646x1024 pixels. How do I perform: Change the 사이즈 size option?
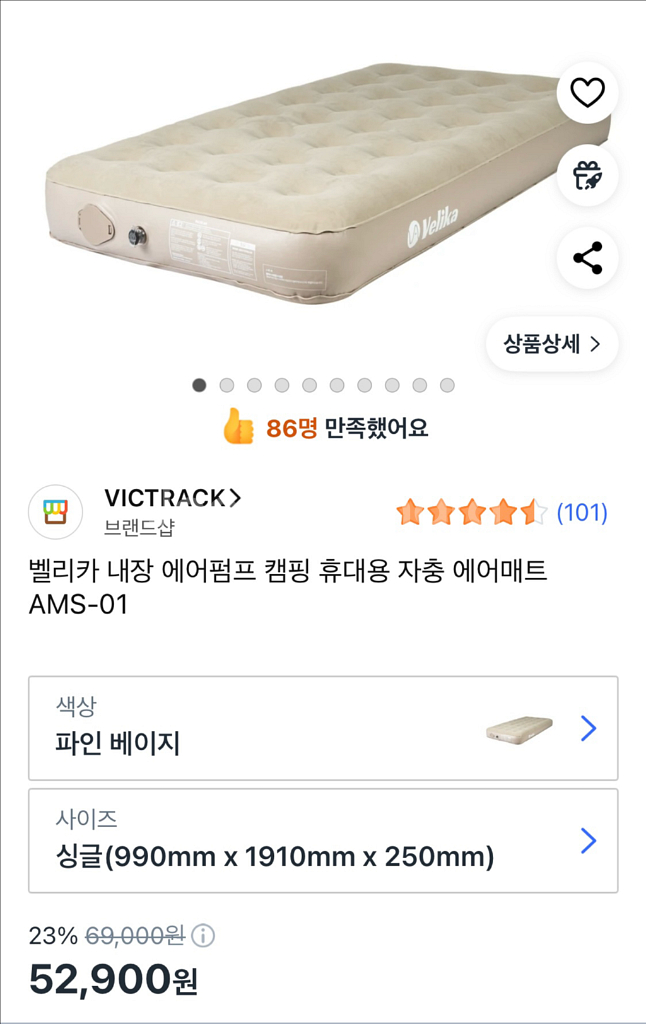pos(323,840)
